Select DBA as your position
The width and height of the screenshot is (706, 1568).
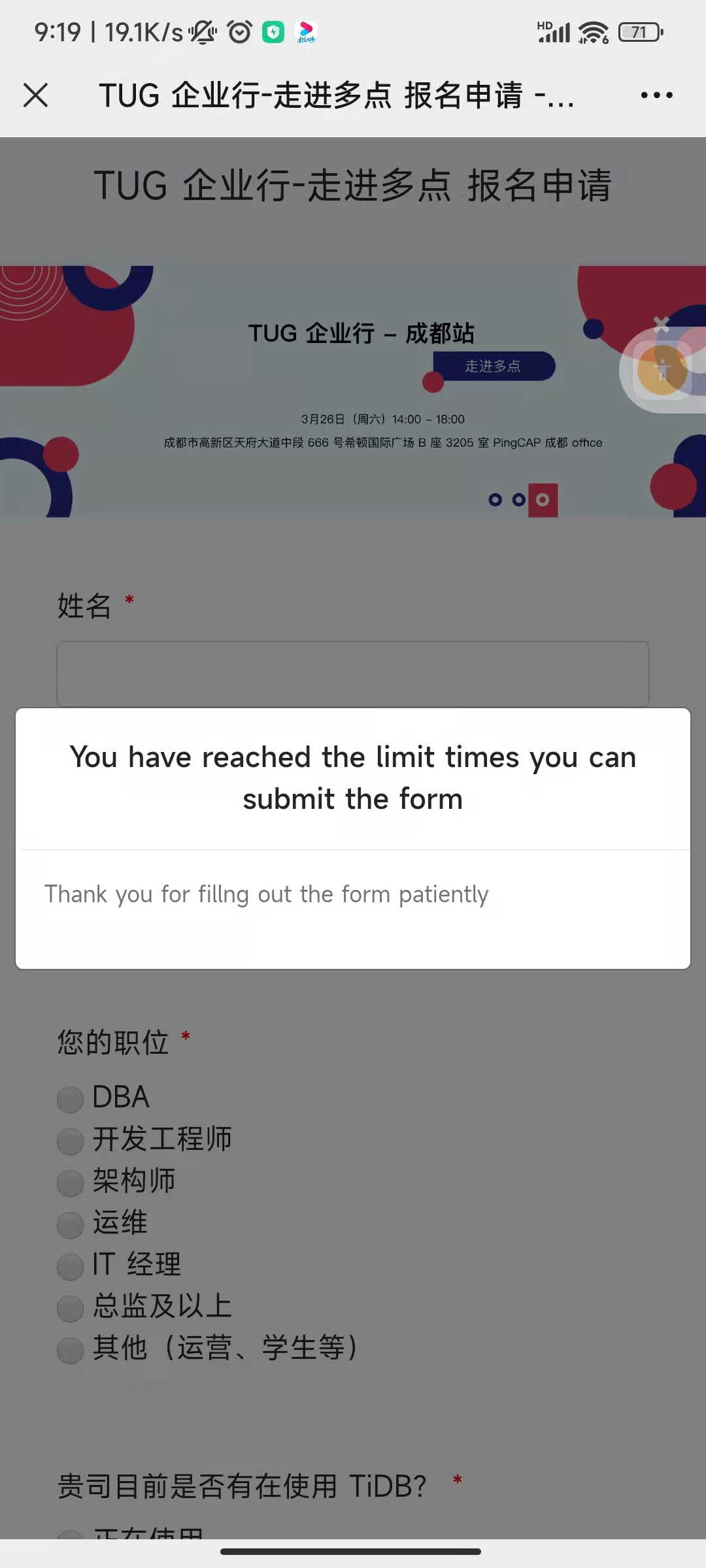tap(71, 1099)
